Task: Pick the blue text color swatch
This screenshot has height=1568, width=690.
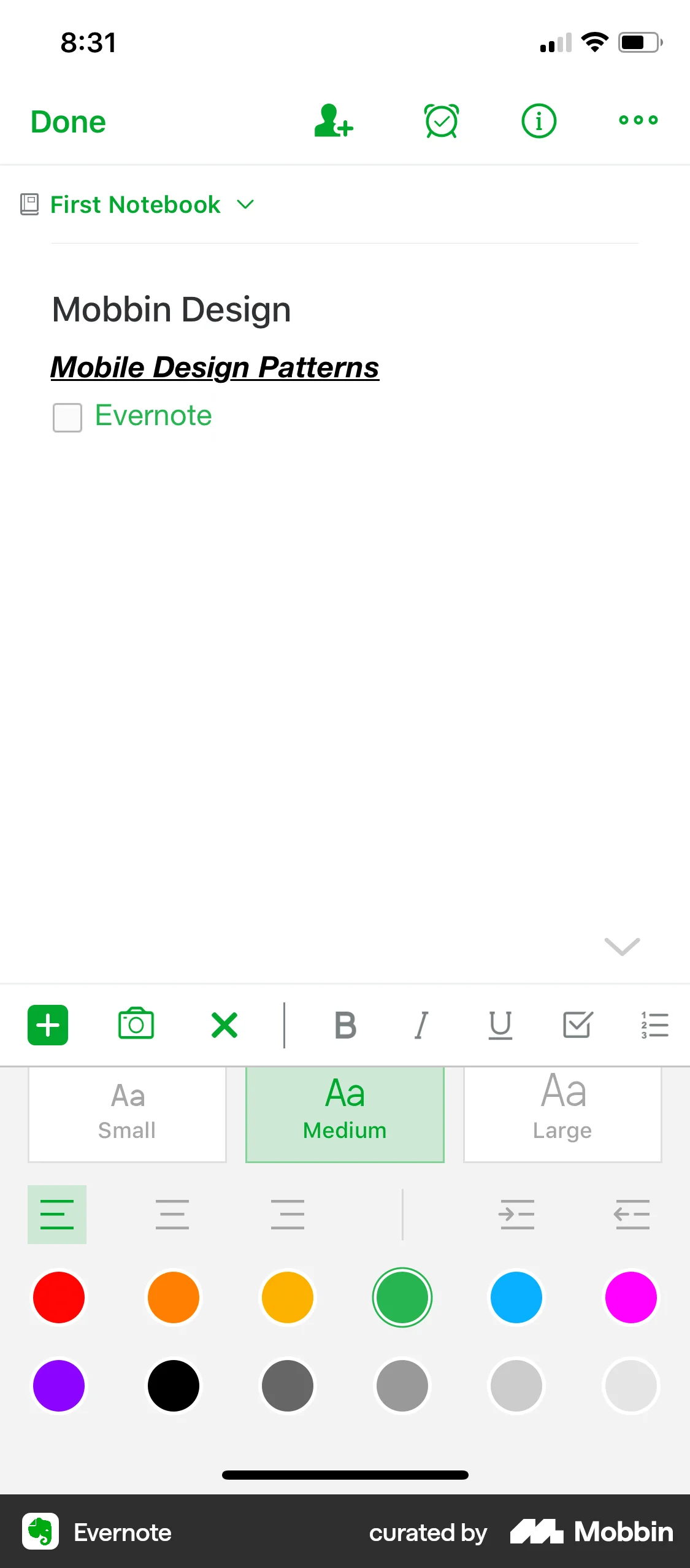Action: click(516, 1297)
